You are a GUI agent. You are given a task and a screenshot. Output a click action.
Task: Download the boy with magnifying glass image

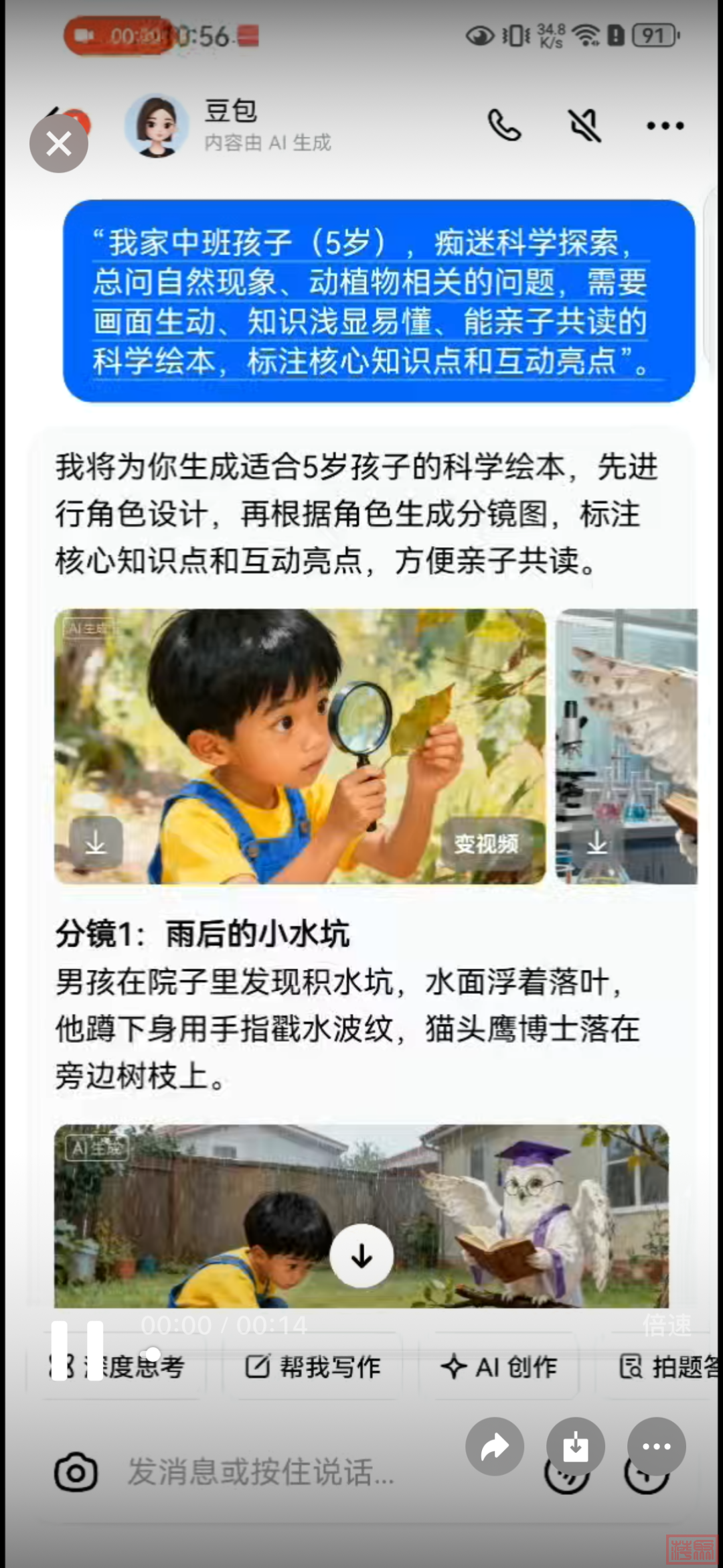coord(96,843)
